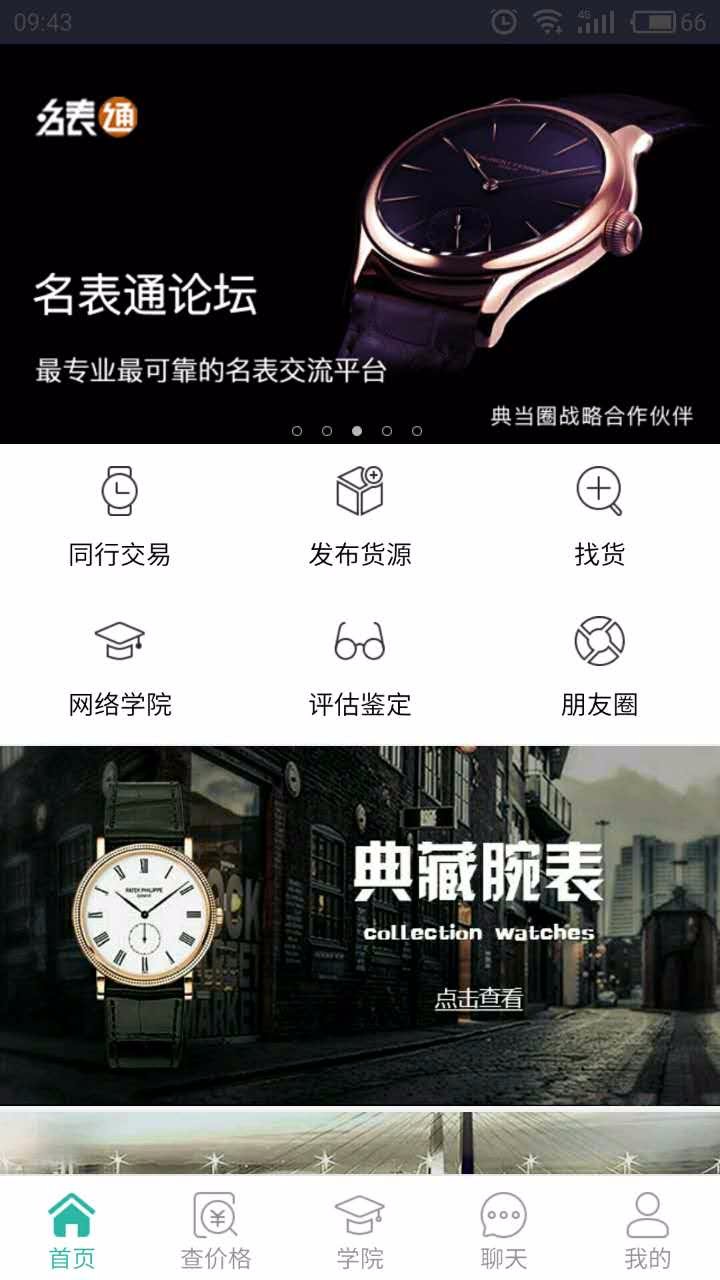Image resolution: width=720 pixels, height=1280 pixels.
Task: Switch to the 首页 tab
Action: pos(72,1230)
